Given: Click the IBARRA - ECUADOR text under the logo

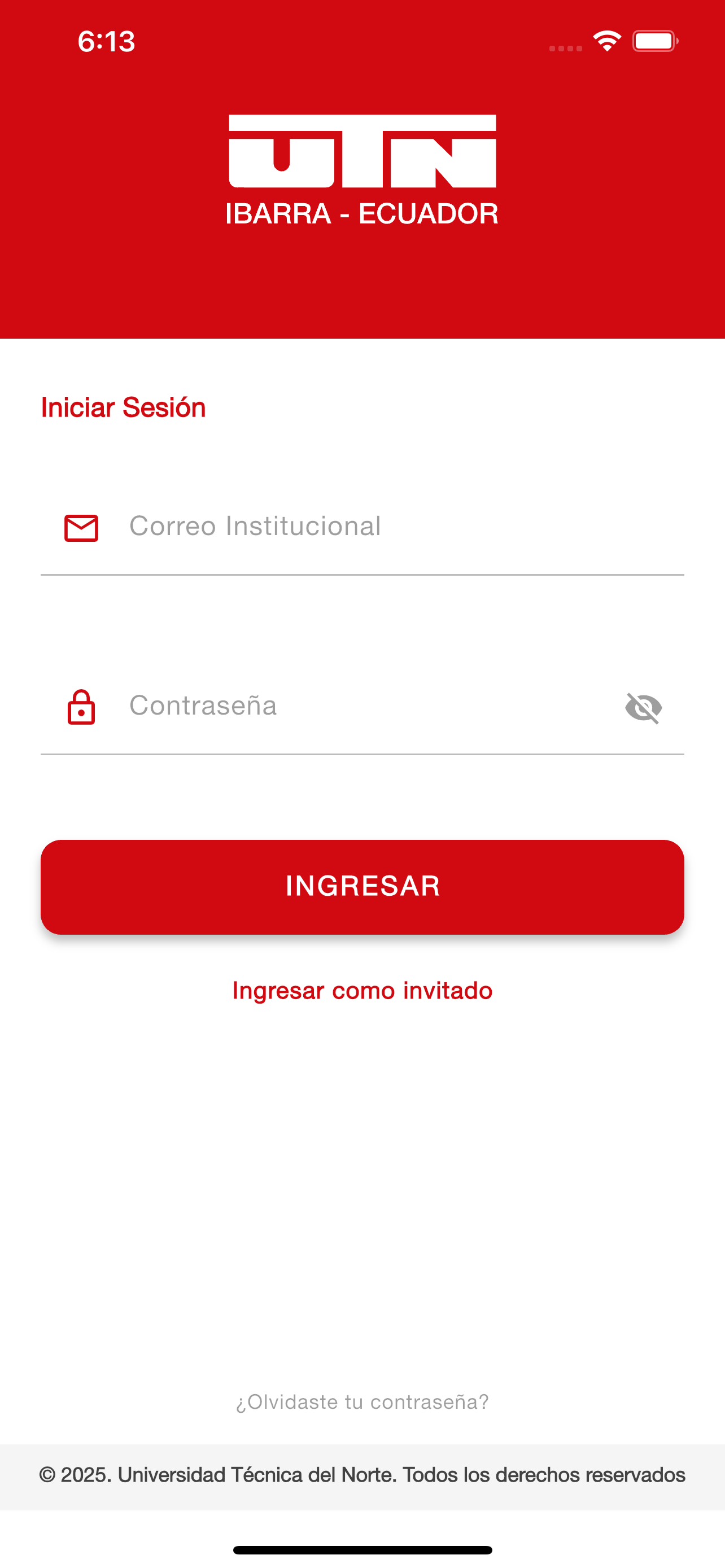Looking at the screenshot, I should point(361,213).
